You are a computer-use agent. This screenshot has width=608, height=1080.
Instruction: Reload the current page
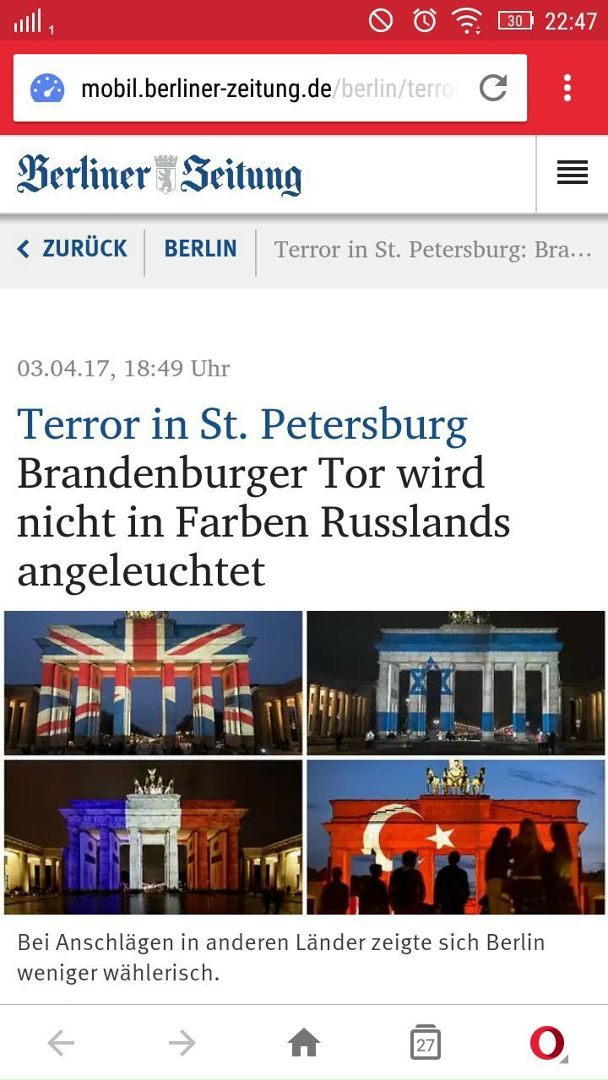point(493,88)
